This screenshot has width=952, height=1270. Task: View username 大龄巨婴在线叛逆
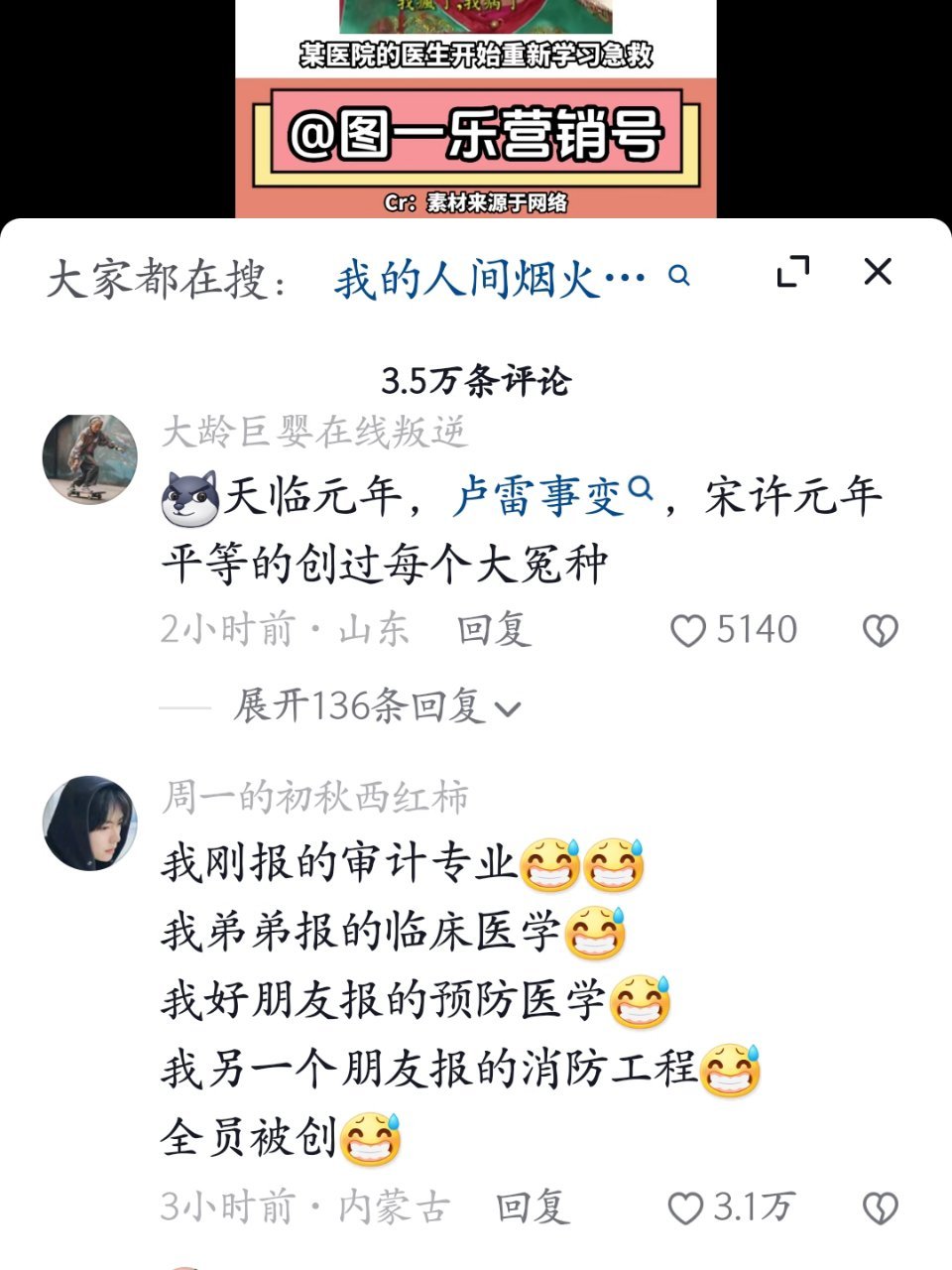314,432
